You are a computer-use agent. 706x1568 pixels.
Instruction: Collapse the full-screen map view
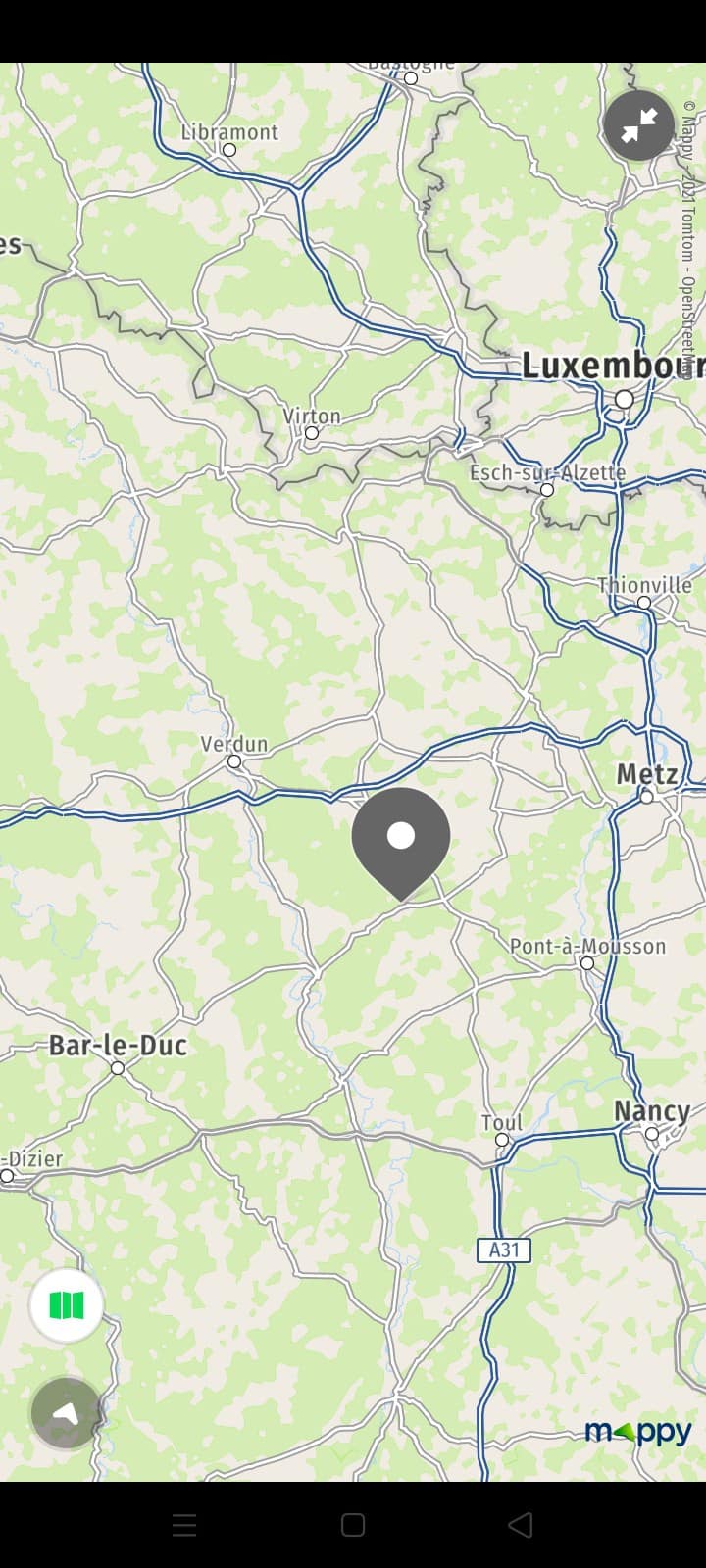point(639,125)
